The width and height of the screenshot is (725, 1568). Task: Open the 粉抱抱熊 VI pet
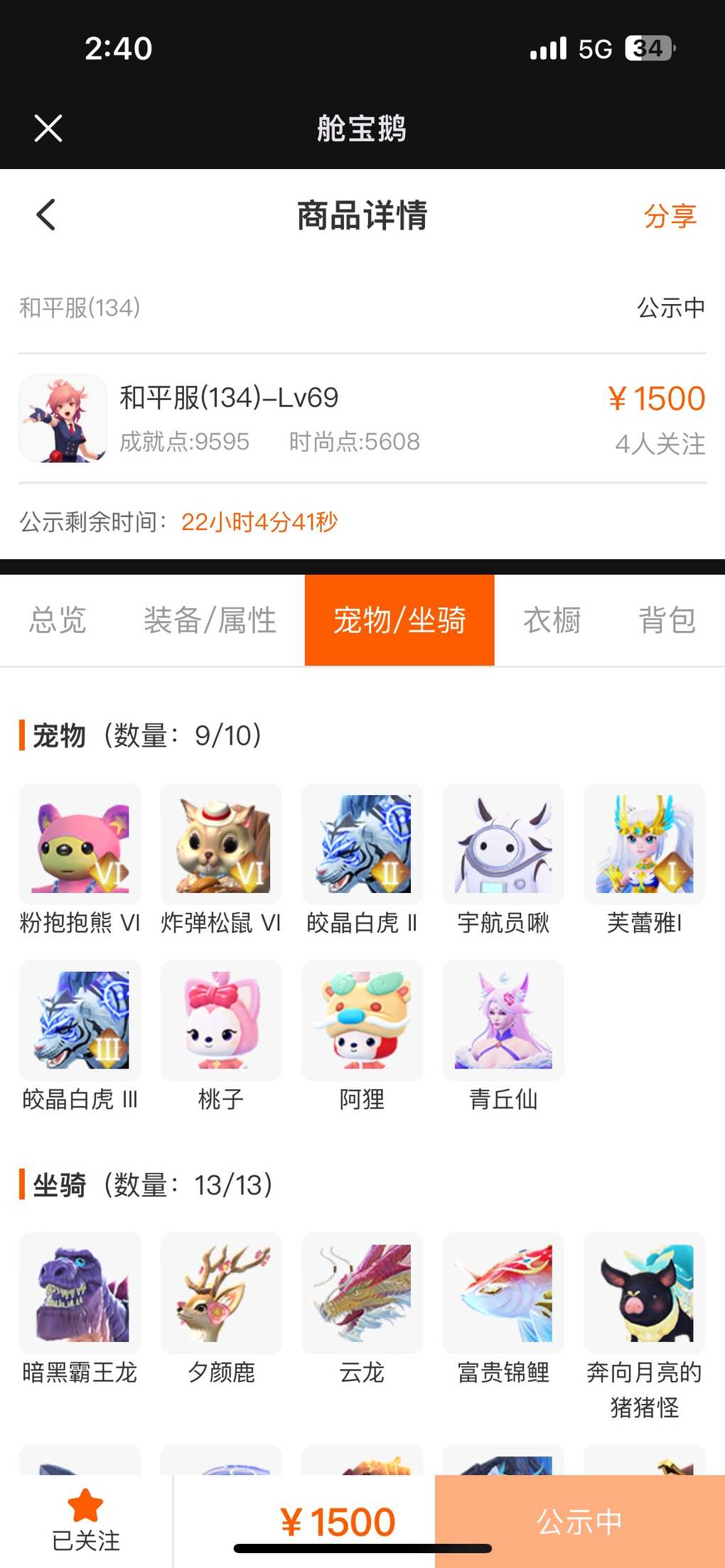tap(80, 845)
